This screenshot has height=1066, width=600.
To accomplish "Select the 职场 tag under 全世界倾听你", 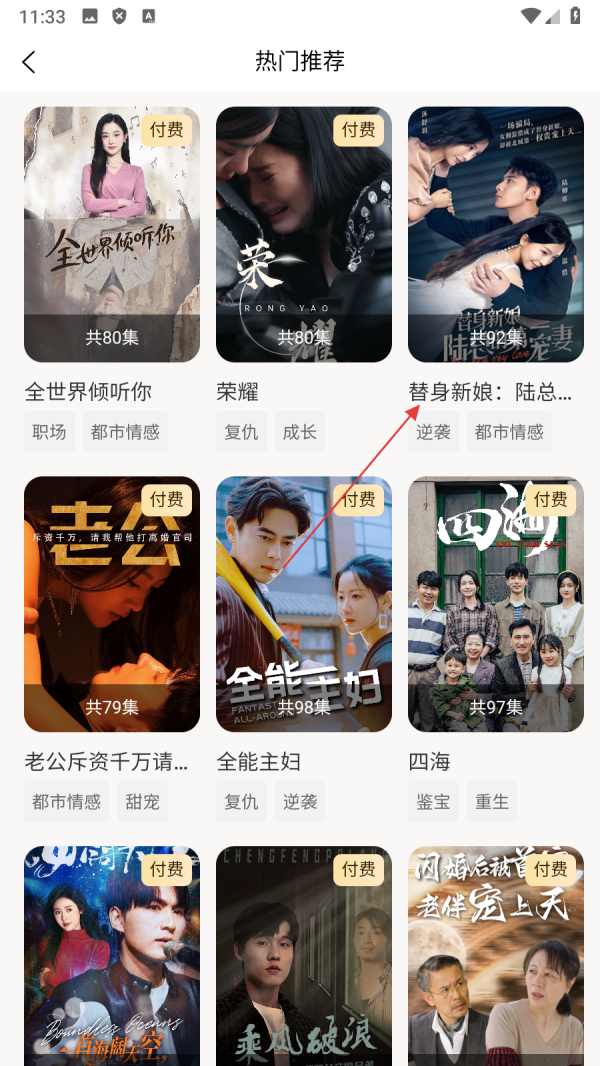I will click(x=49, y=432).
